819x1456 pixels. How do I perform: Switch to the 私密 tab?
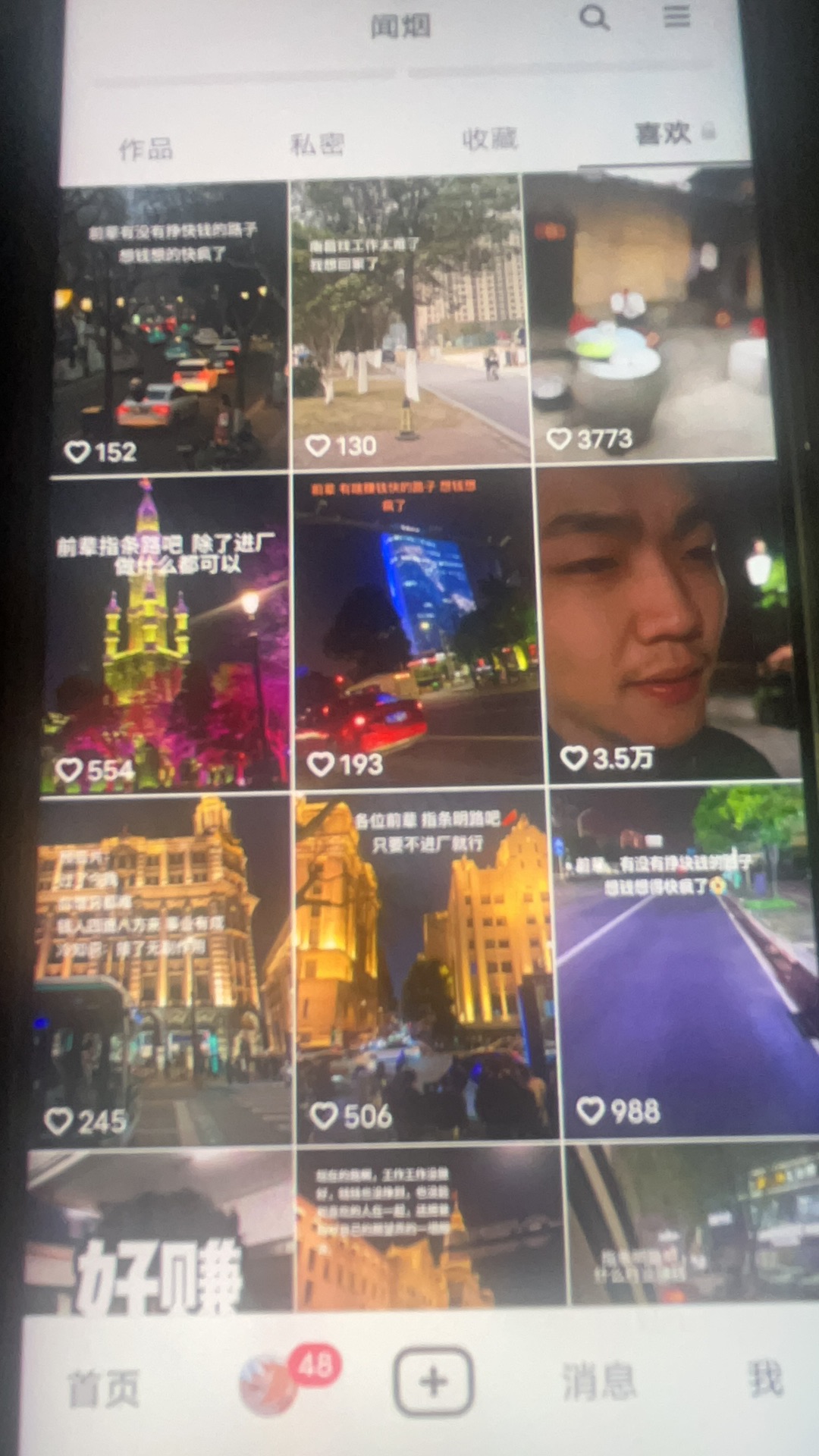[317, 144]
